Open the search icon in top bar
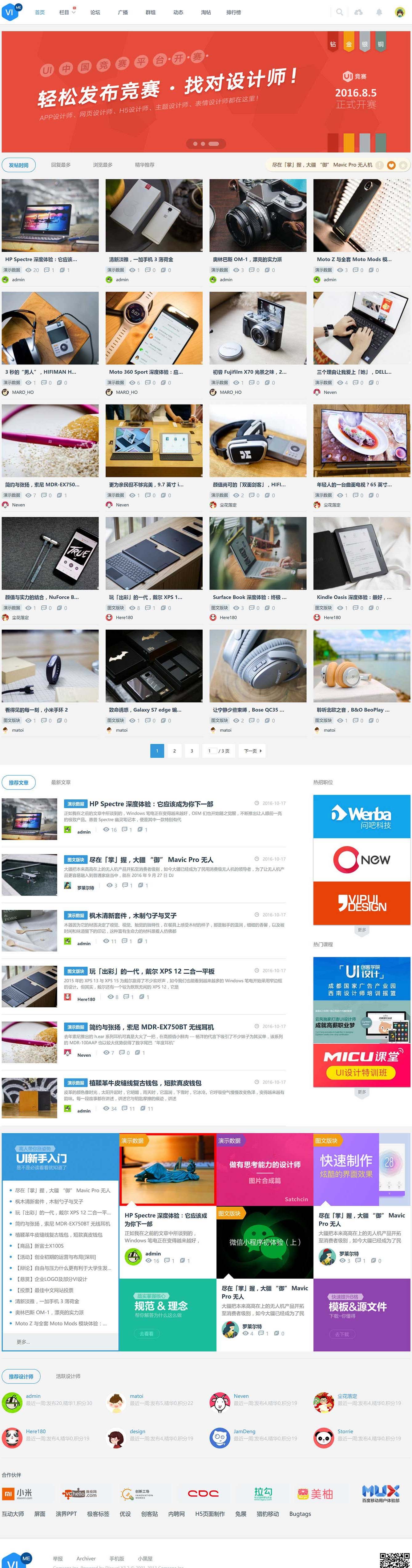Viewport: 412px width, 1568px height. click(340, 12)
